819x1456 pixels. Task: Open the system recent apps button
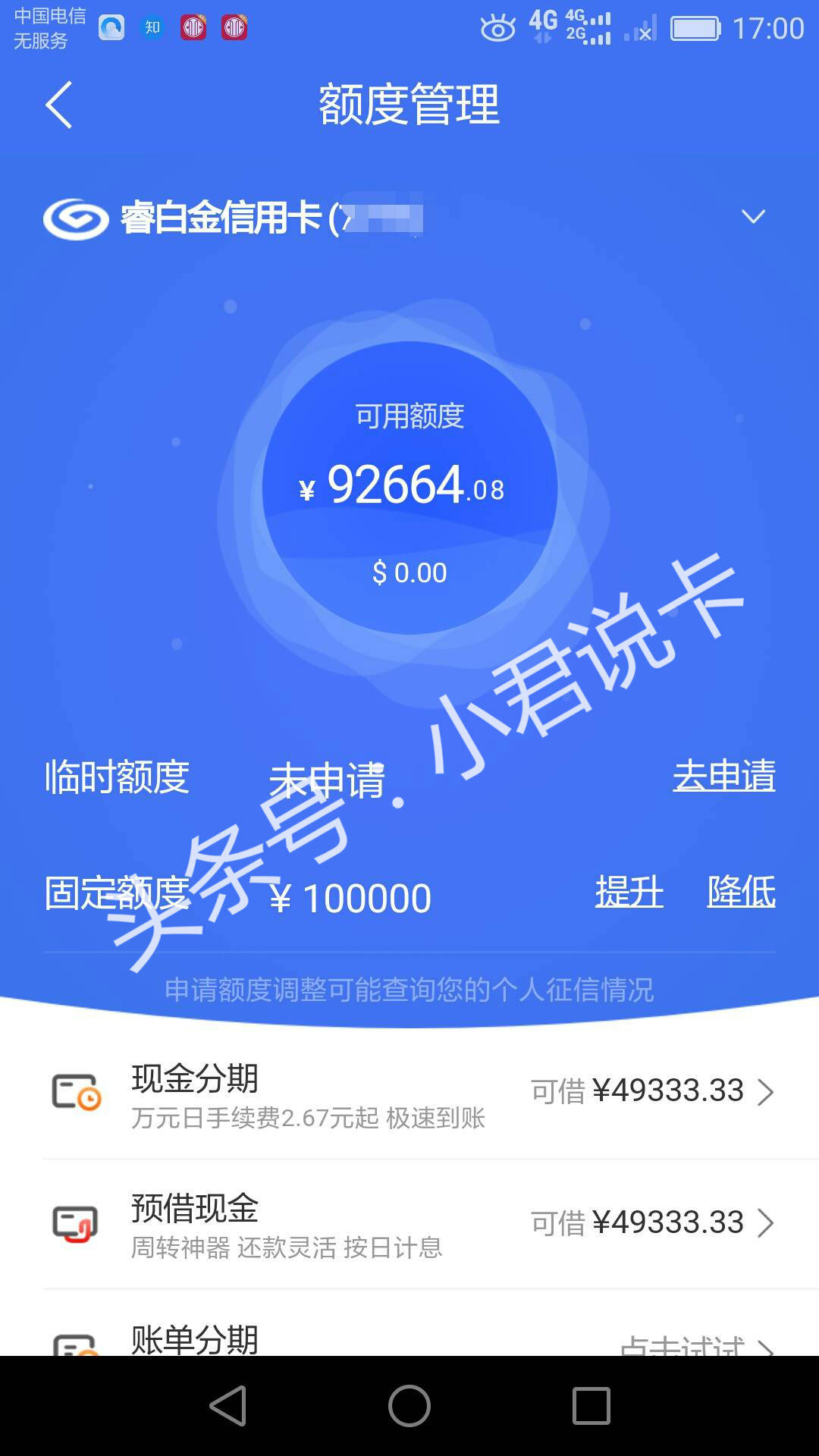(x=591, y=1406)
